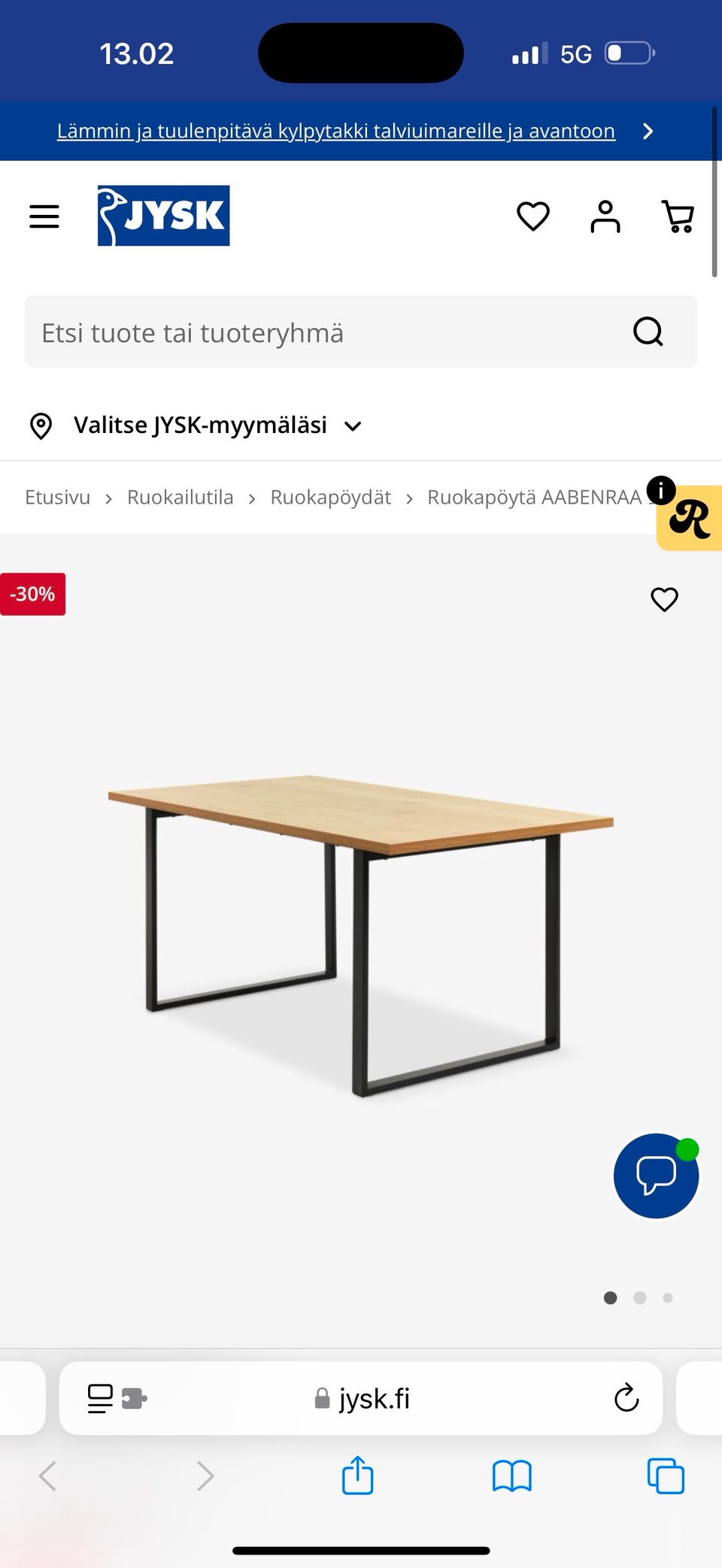
Task: Open the yellow R extension badge
Action: pyautogui.click(x=691, y=520)
